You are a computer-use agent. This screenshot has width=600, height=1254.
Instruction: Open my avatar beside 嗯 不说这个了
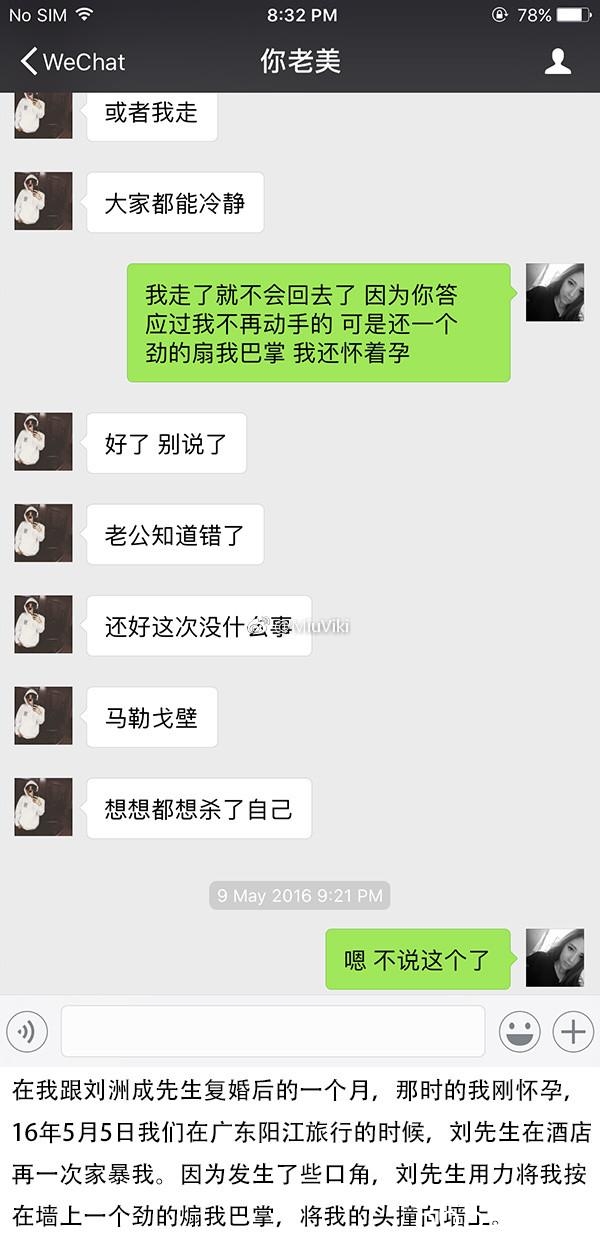[x=554, y=957]
